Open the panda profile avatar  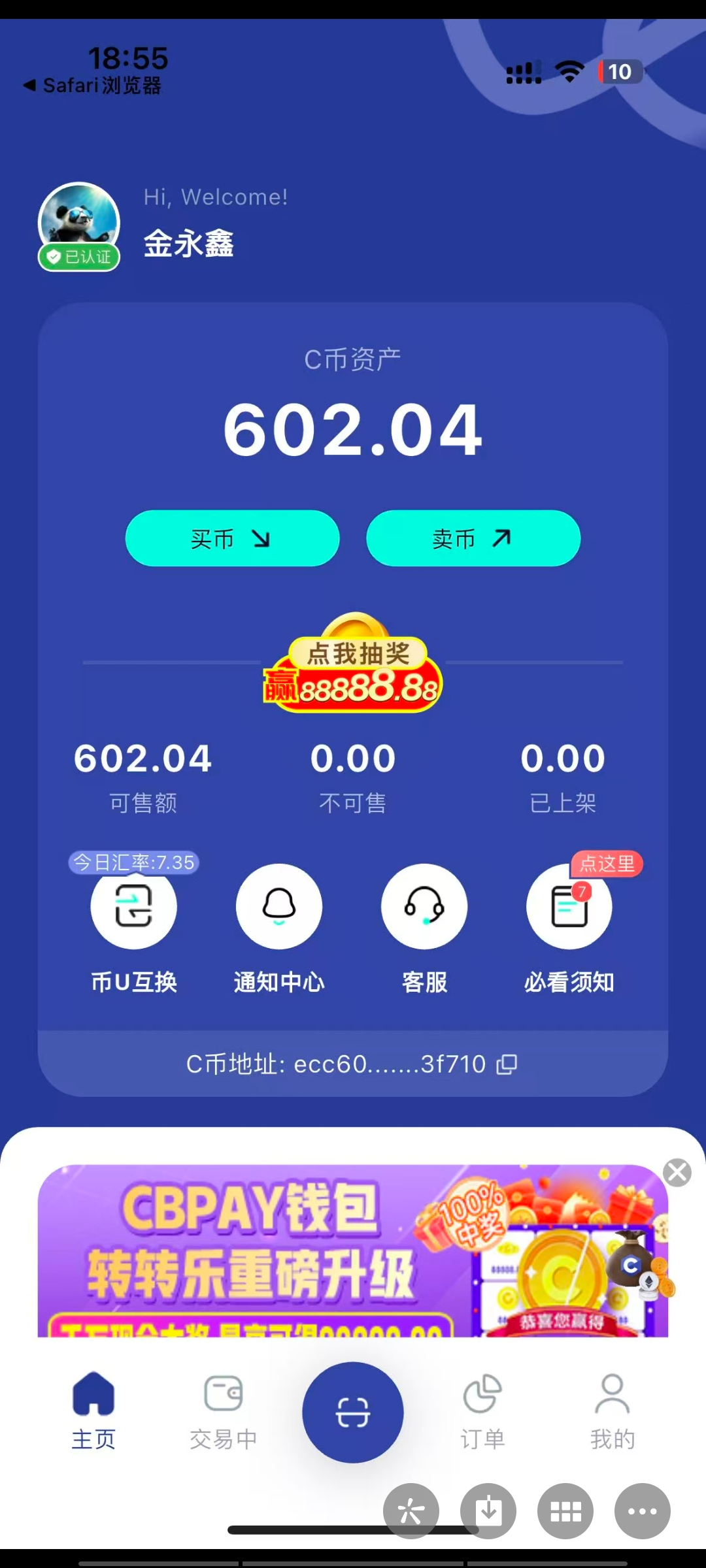[79, 223]
